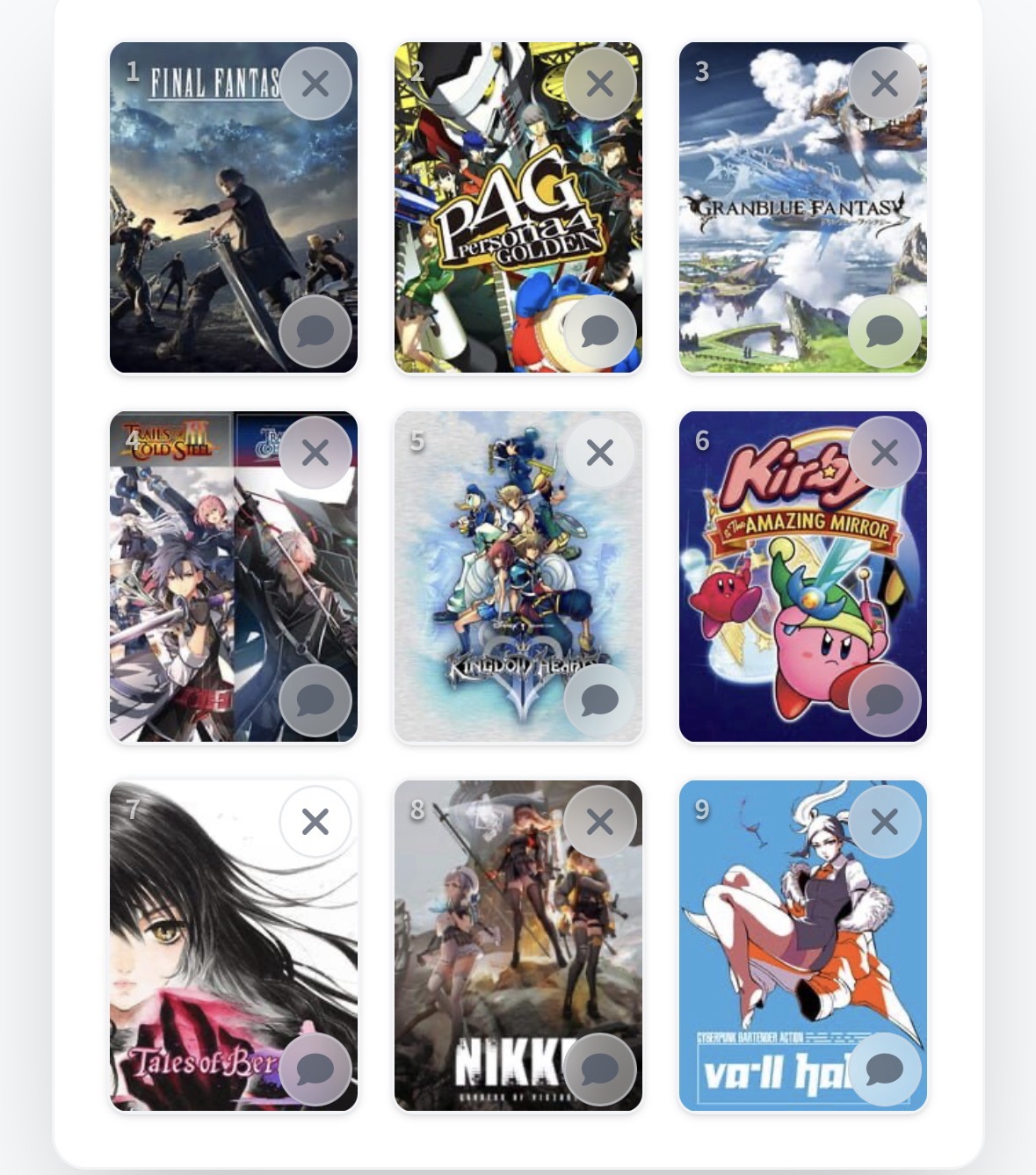Add a comment to VA-11 Hall-A
Viewport: 1036px width, 1175px height.
pos(885,1070)
